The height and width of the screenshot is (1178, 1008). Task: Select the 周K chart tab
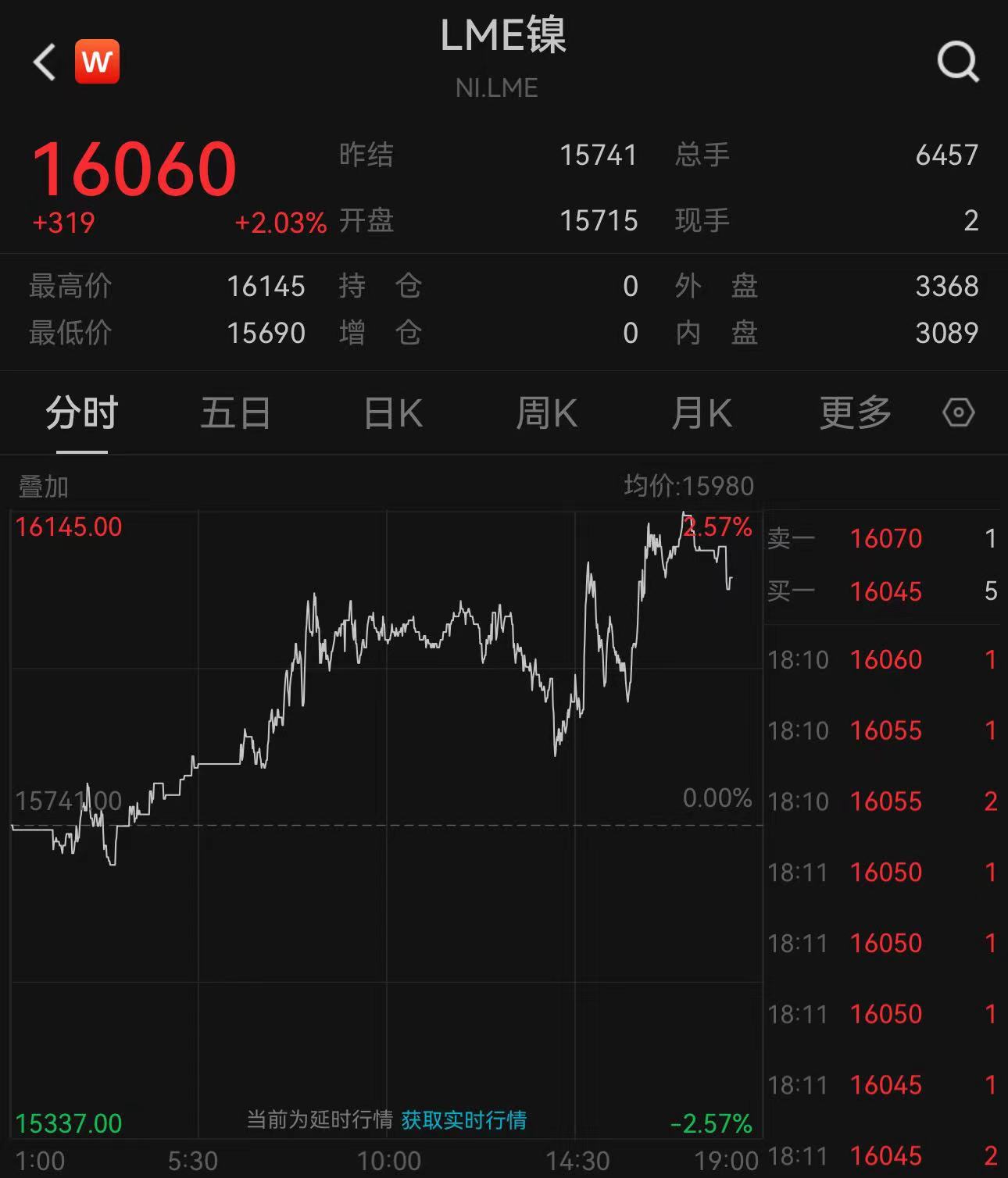(546, 413)
